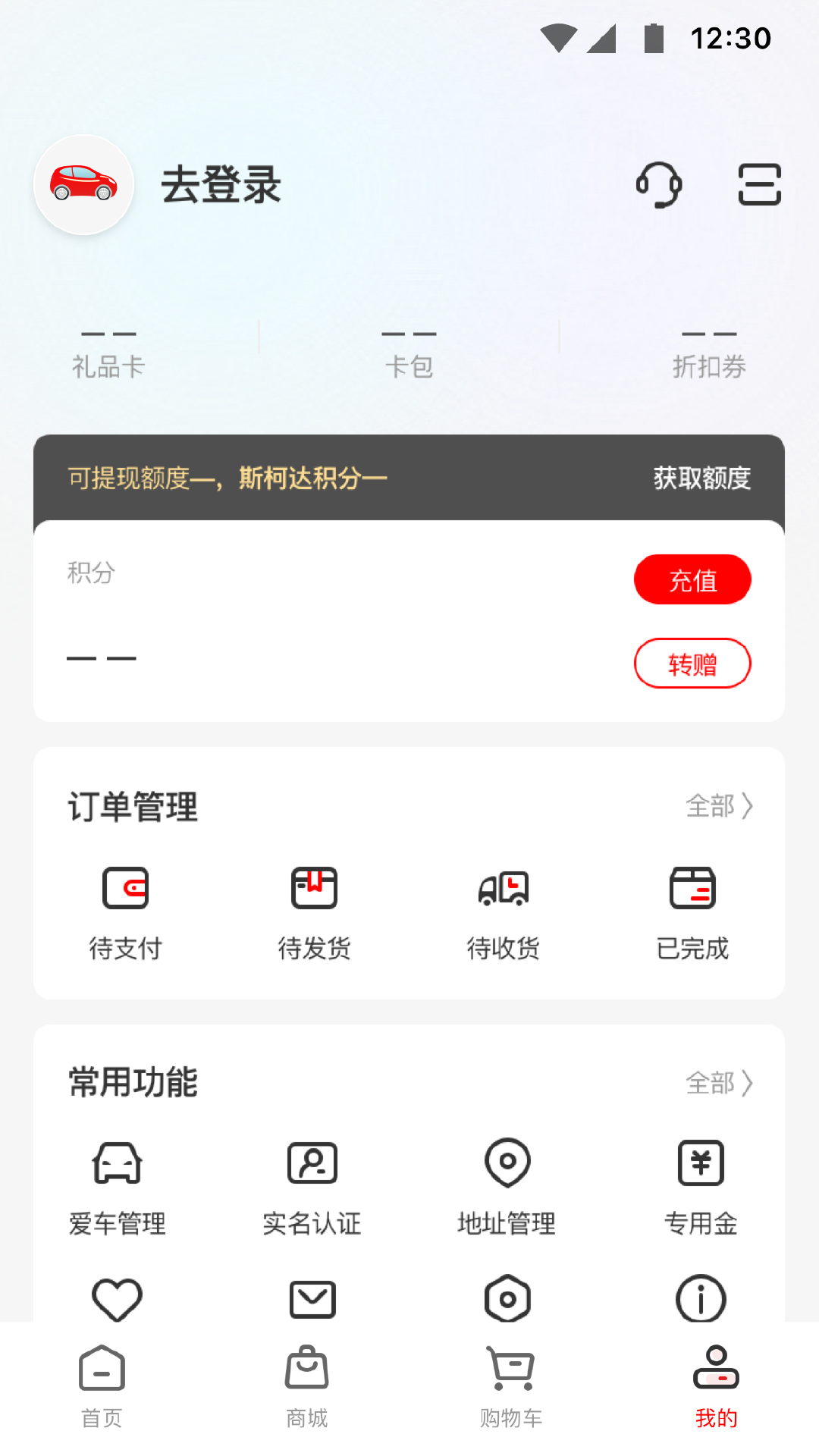The image size is (819, 1456).
Task: Switch to the 商城 mall tab
Action: click(306, 1386)
